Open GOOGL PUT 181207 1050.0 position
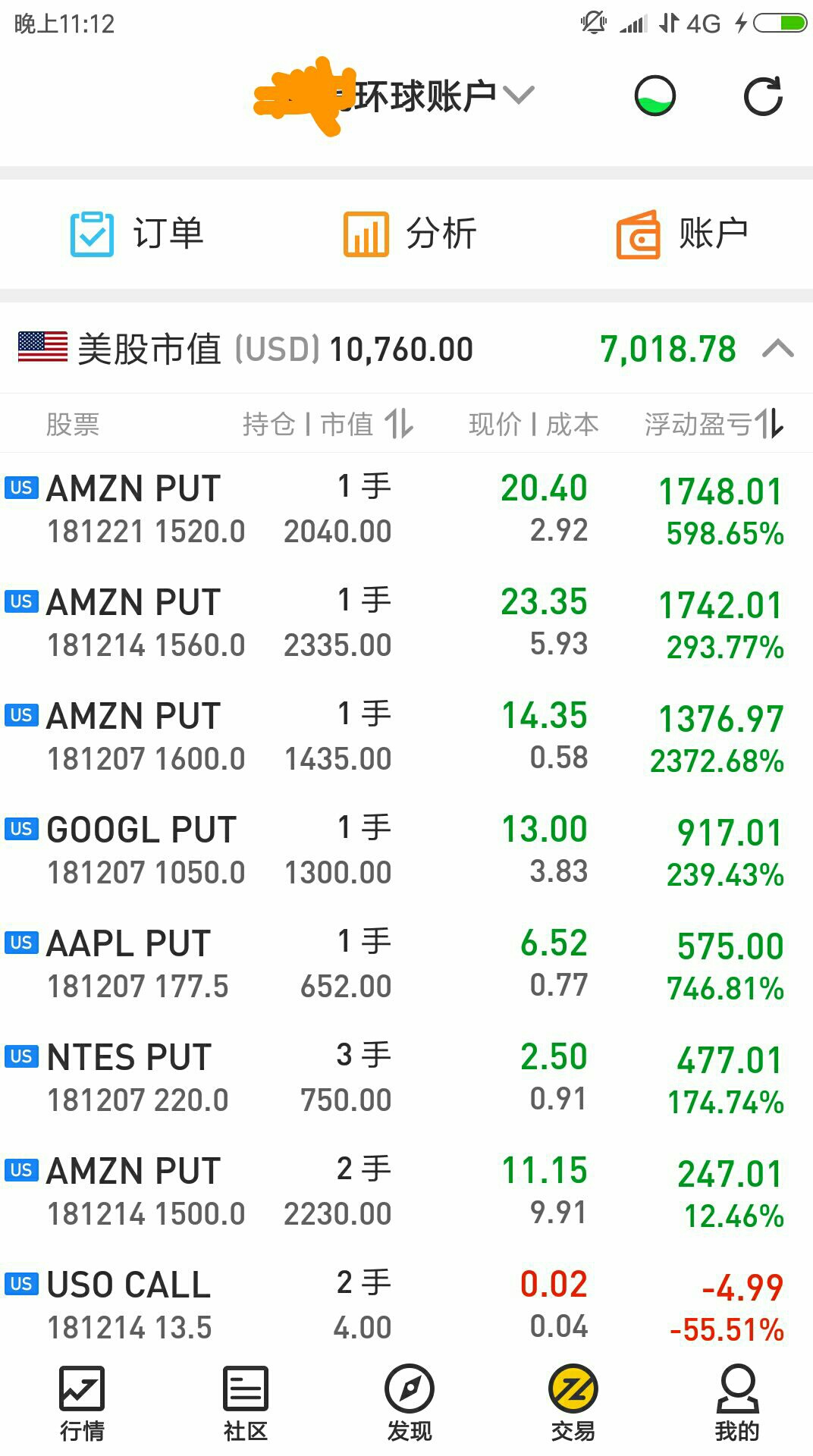813x1456 pixels. pyautogui.click(x=406, y=851)
